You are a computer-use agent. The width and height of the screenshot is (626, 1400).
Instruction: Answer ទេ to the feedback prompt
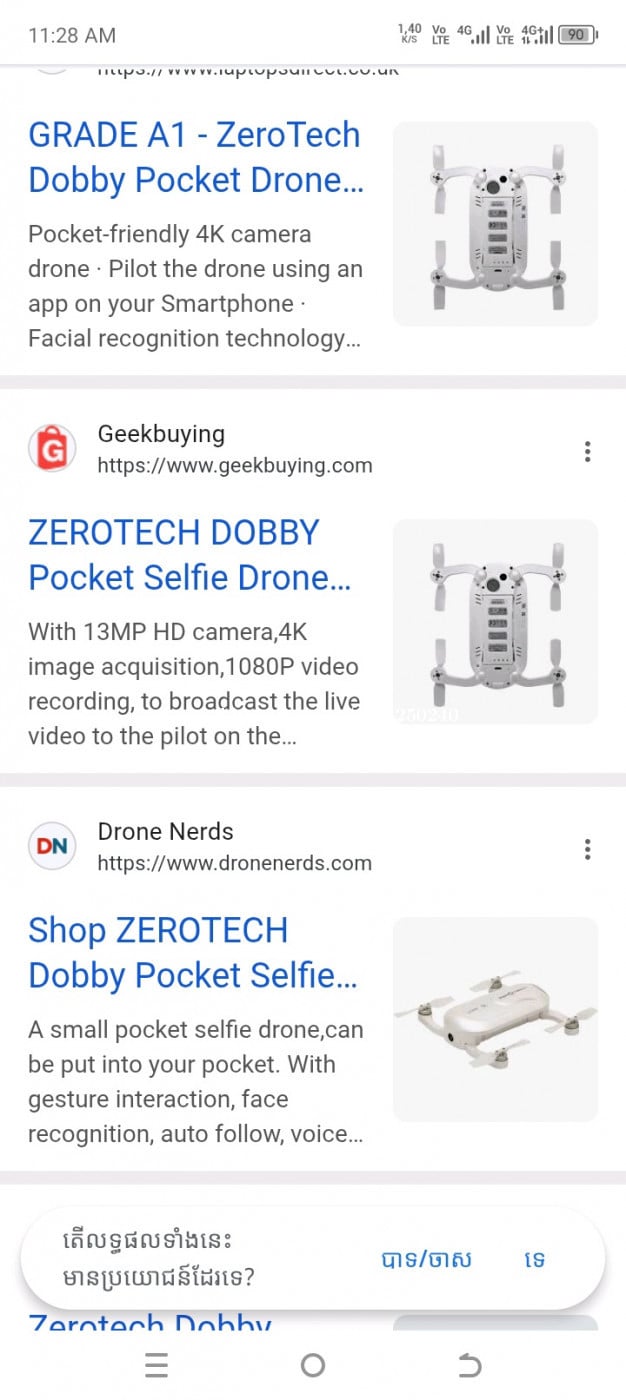pos(534,1259)
